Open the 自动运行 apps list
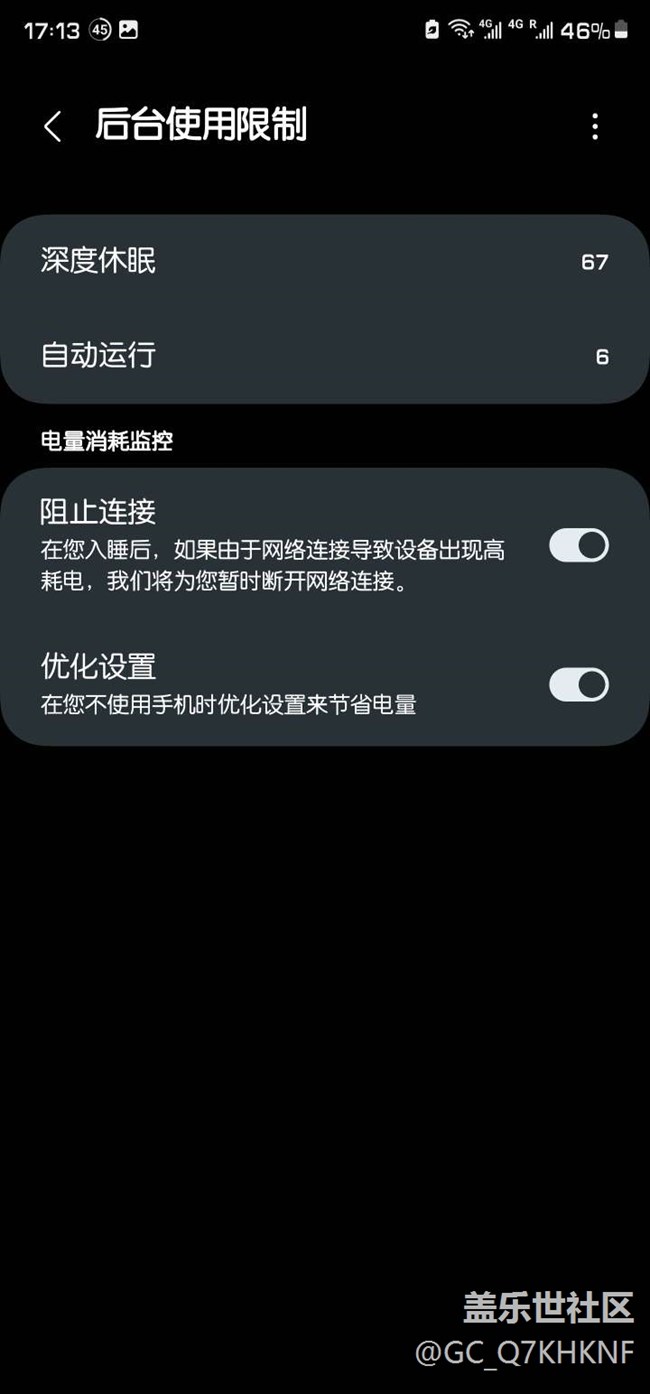This screenshot has height=1394, width=650. [325, 356]
